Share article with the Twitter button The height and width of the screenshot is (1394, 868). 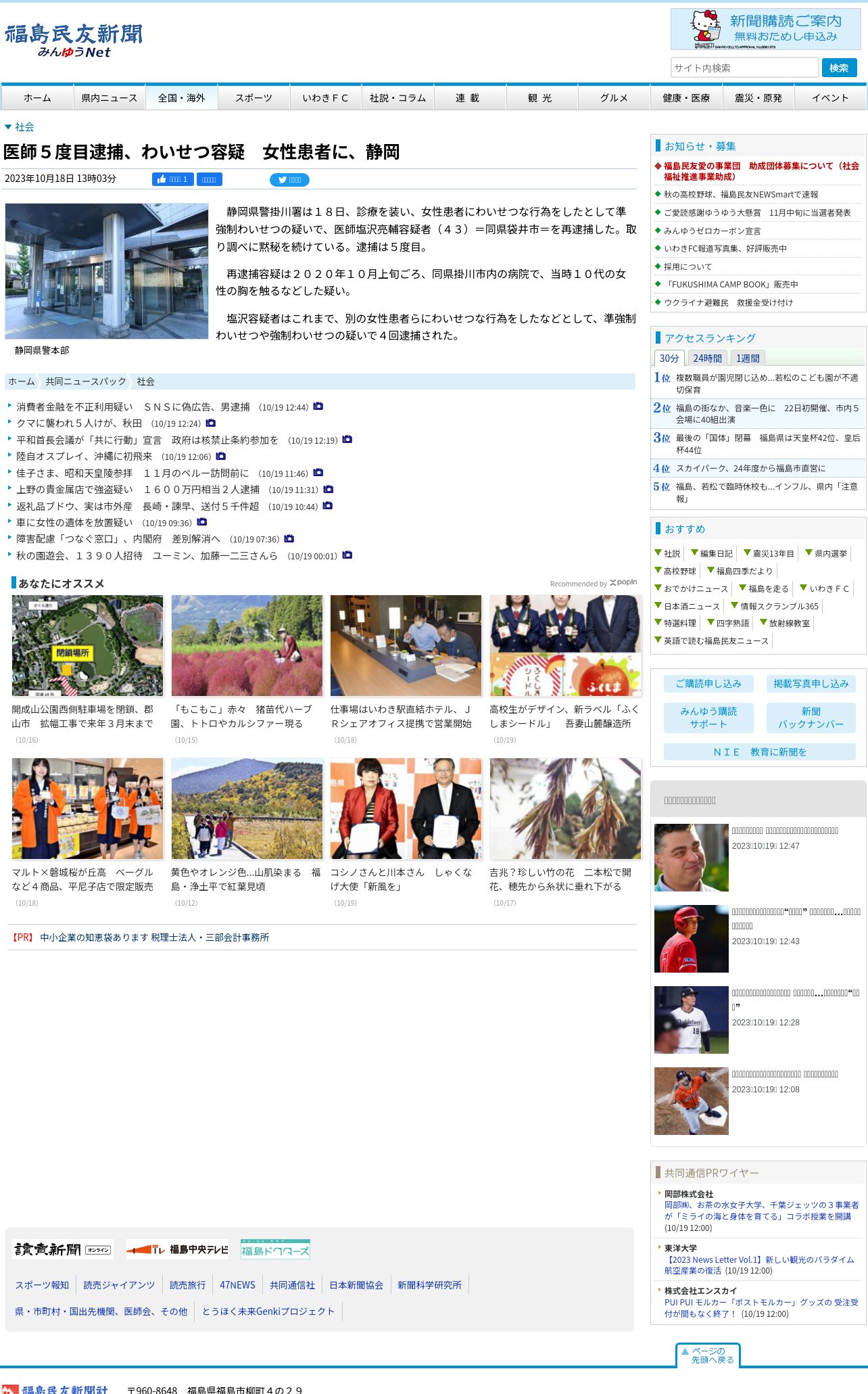pos(289,180)
